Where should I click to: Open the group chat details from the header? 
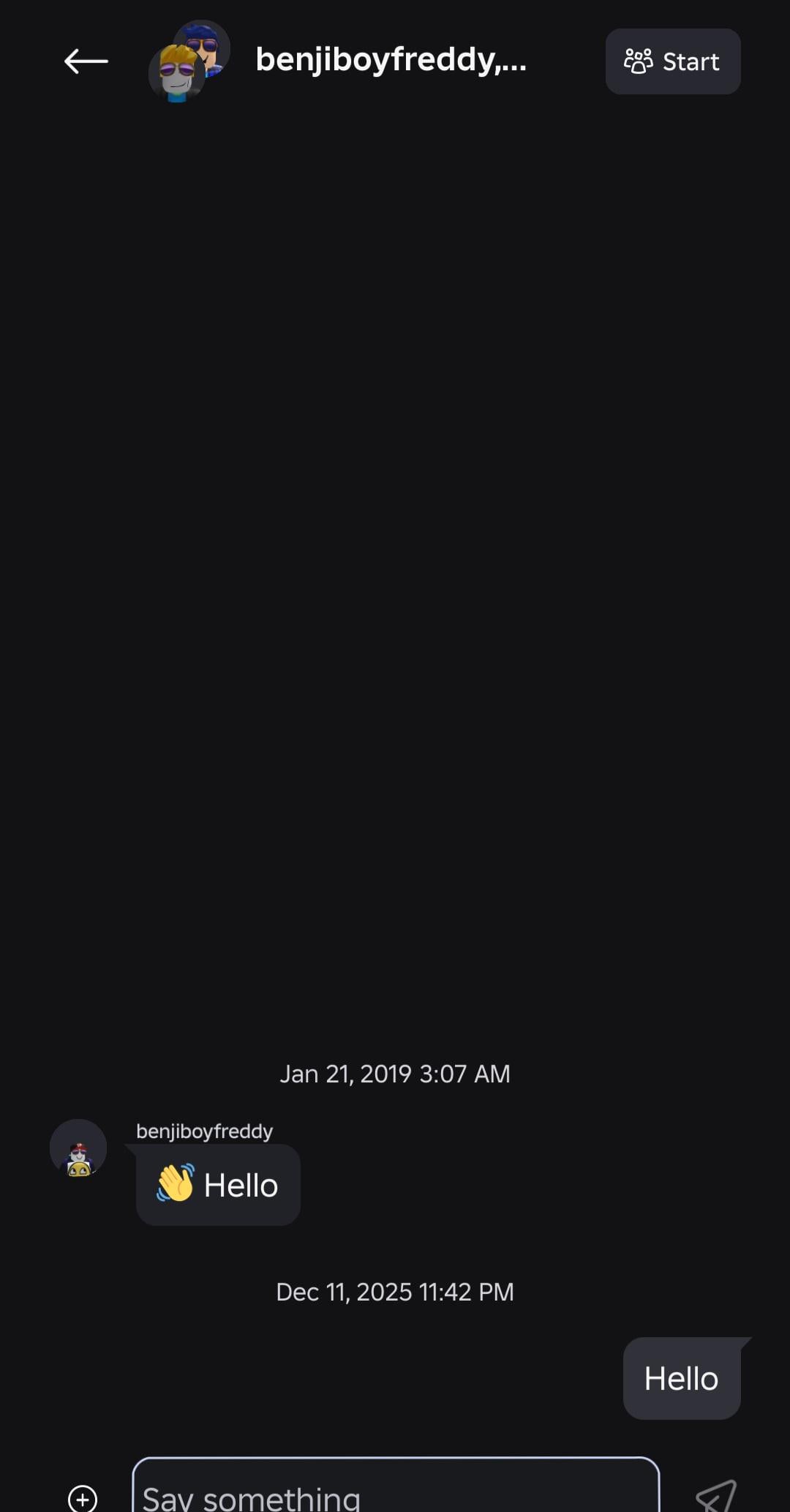tap(390, 60)
